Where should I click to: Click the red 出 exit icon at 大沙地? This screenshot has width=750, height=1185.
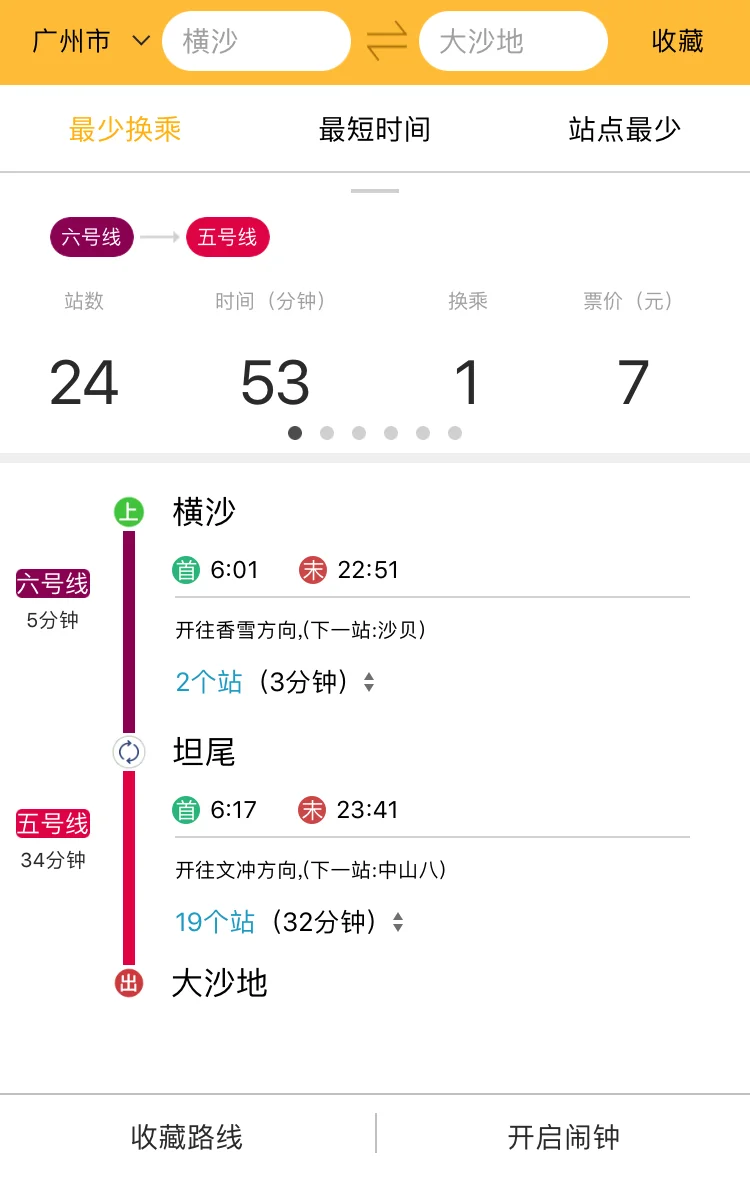[128, 983]
